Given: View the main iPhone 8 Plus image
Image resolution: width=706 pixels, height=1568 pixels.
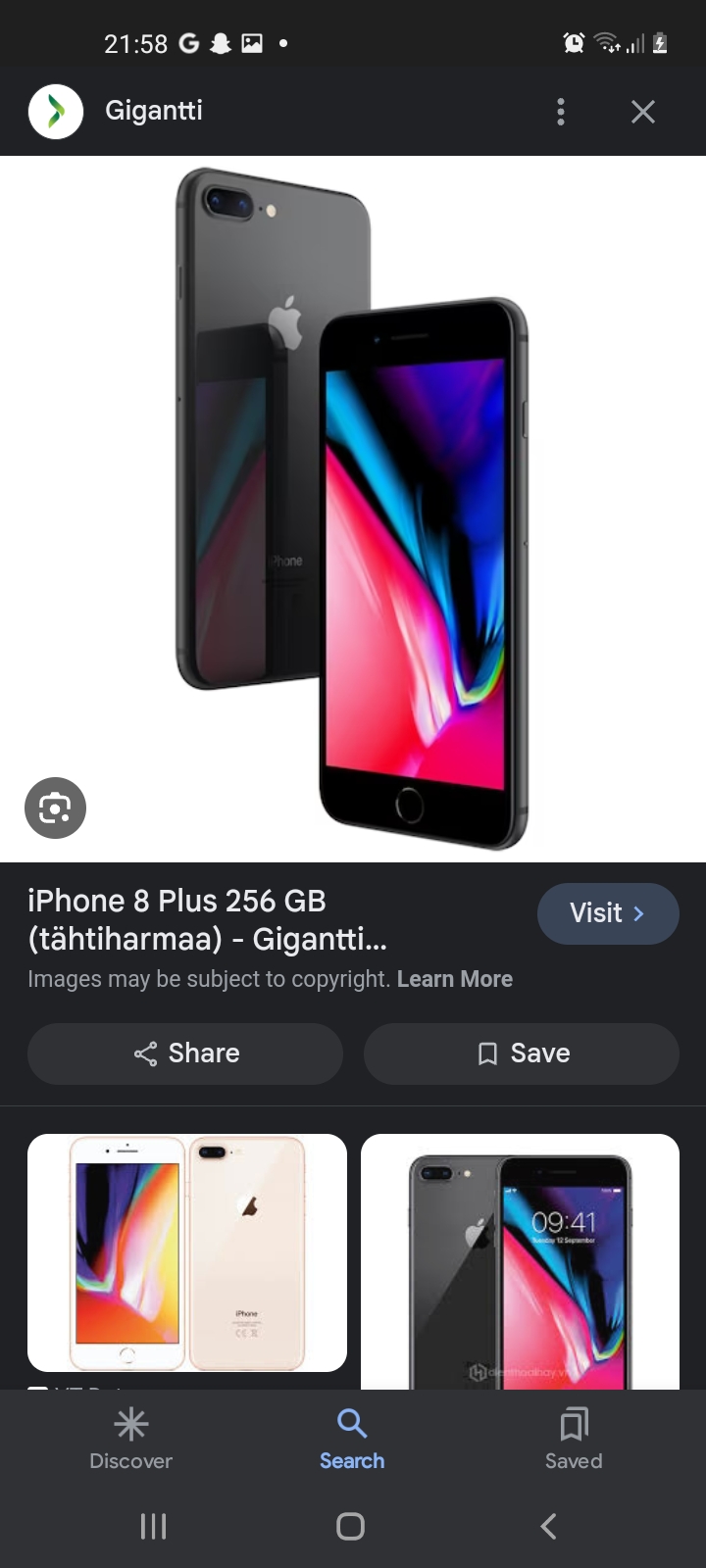Looking at the screenshot, I should [x=353, y=509].
